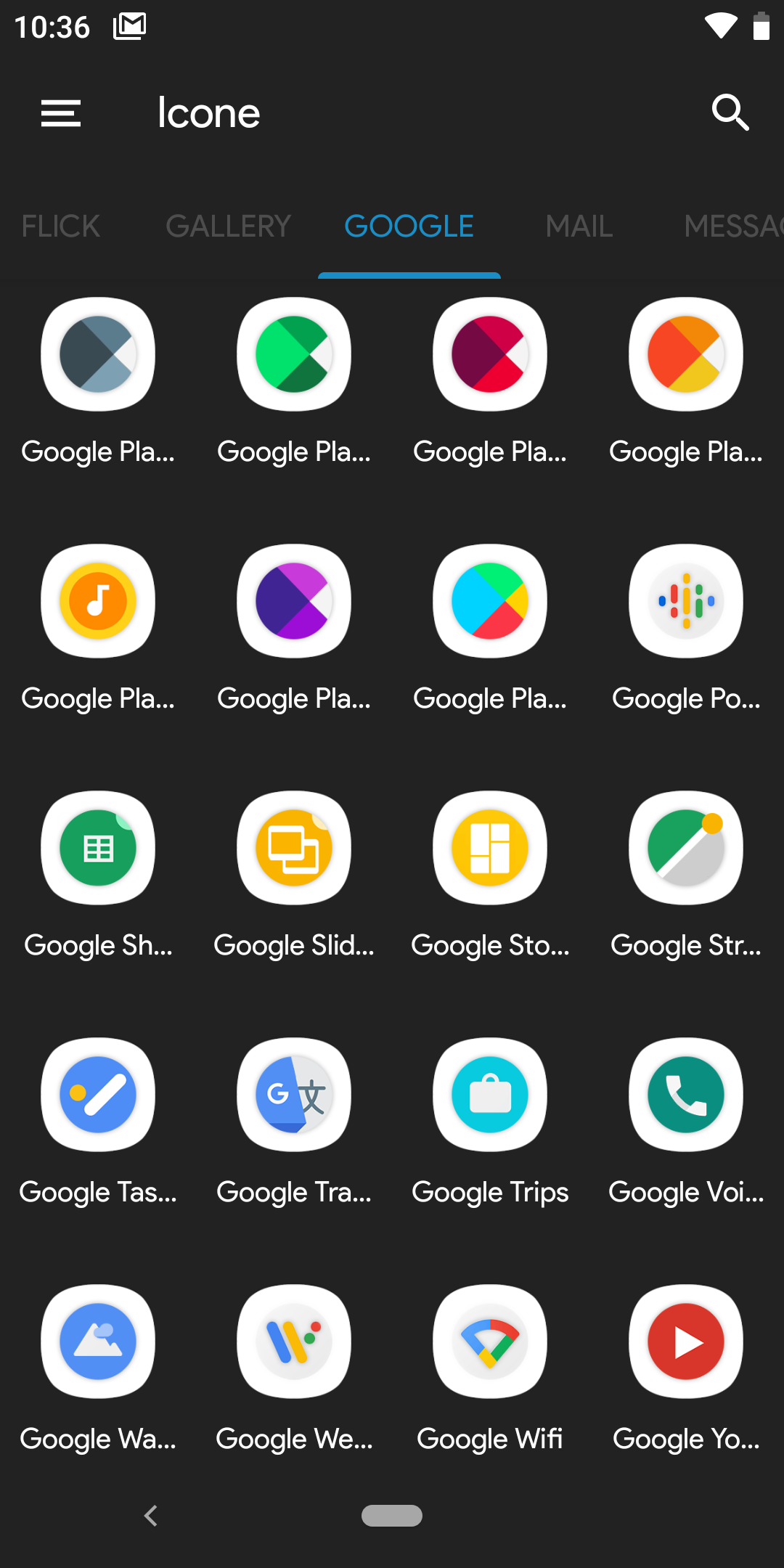Open the orange Google Play Music icon
This screenshot has height=1568, width=784.
(98, 601)
